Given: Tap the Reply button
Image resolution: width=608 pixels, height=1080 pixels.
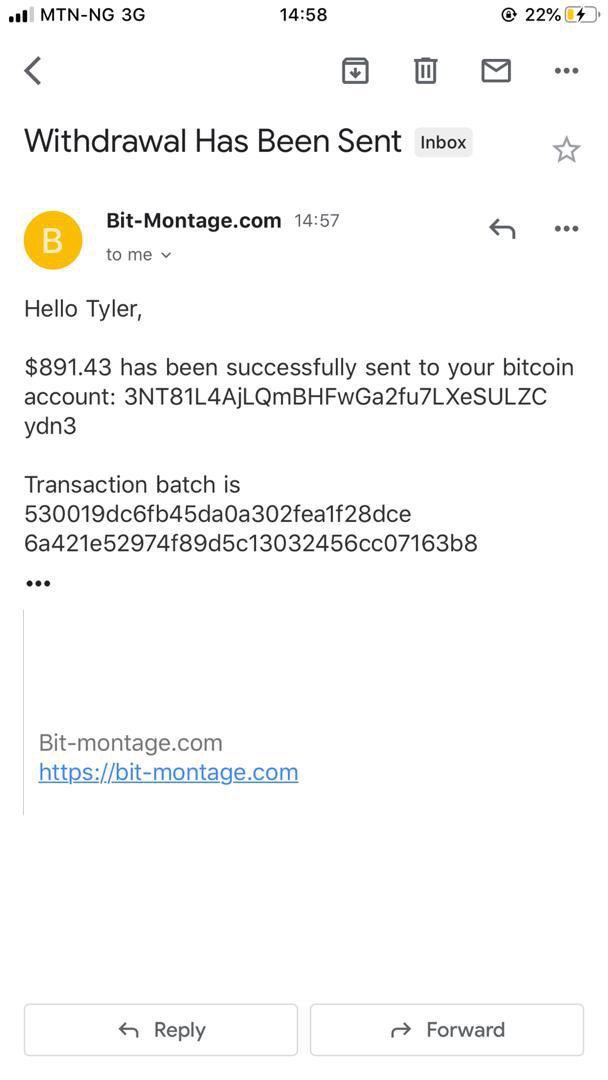Looking at the screenshot, I should pos(161,1030).
